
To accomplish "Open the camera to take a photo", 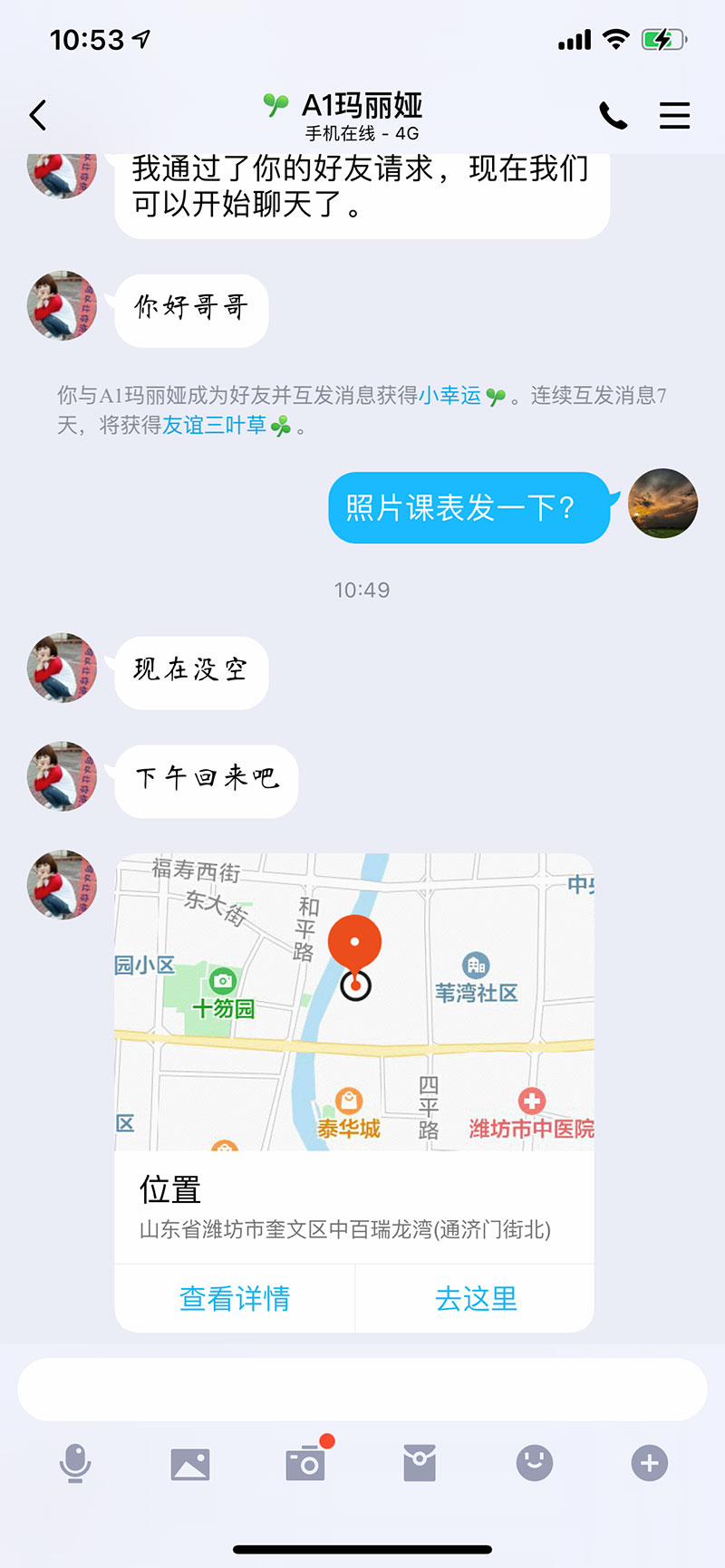I will pos(305,1464).
